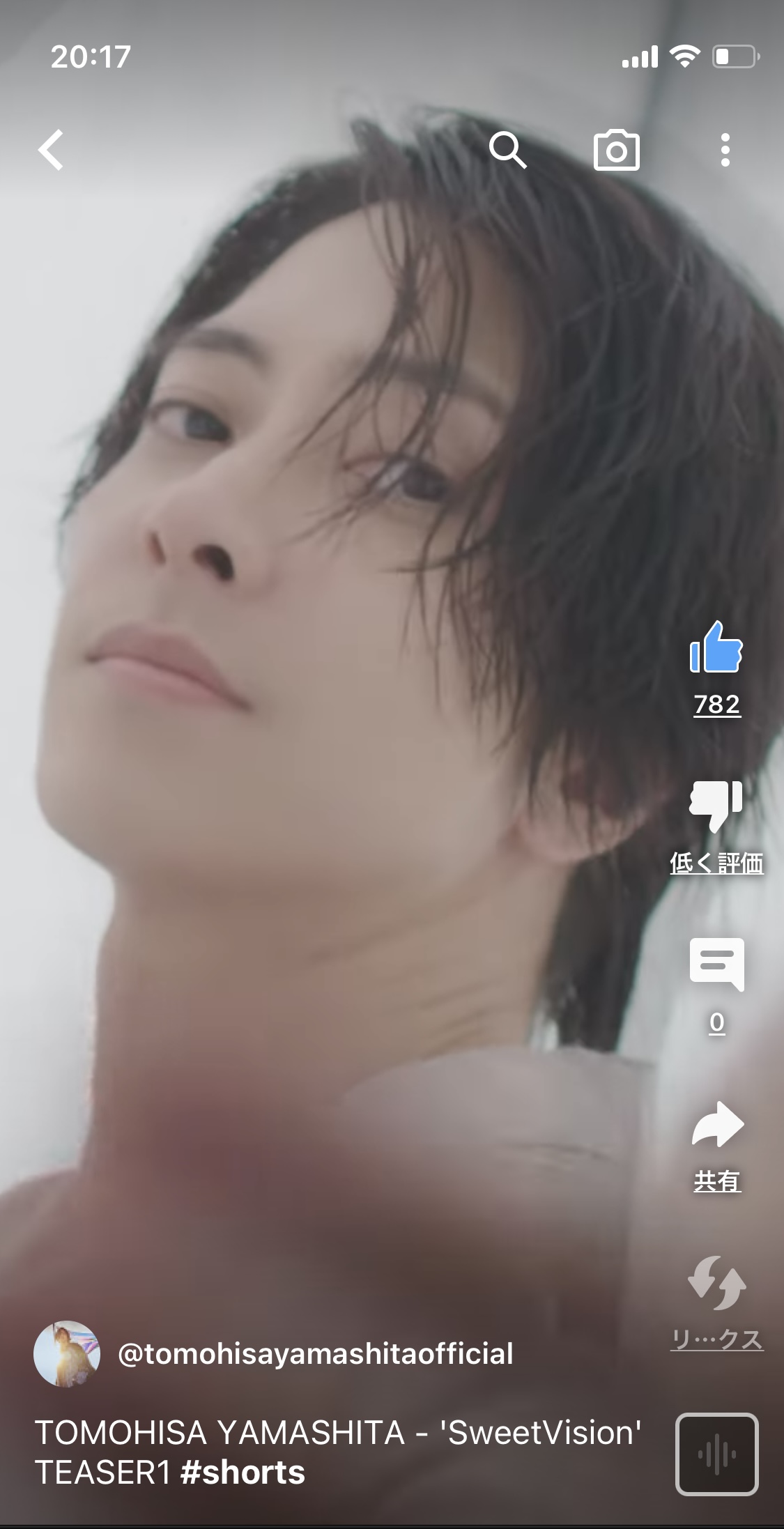Open the three-dot overflow menu
The image size is (784, 1529).
(x=725, y=150)
